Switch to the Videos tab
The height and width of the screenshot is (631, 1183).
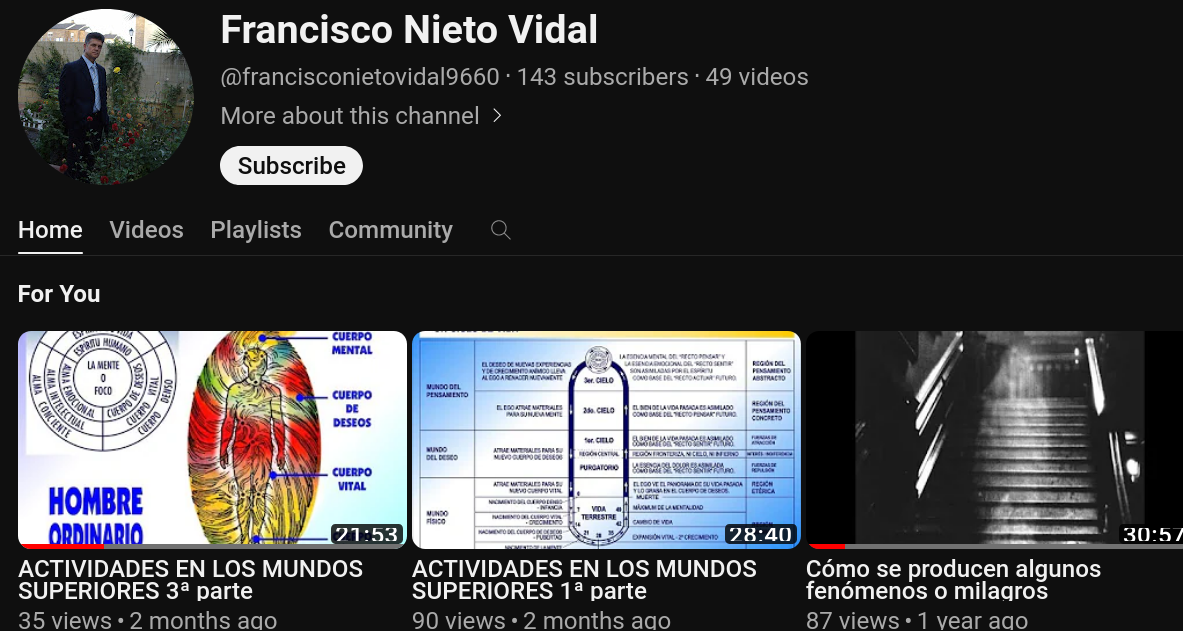(146, 230)
